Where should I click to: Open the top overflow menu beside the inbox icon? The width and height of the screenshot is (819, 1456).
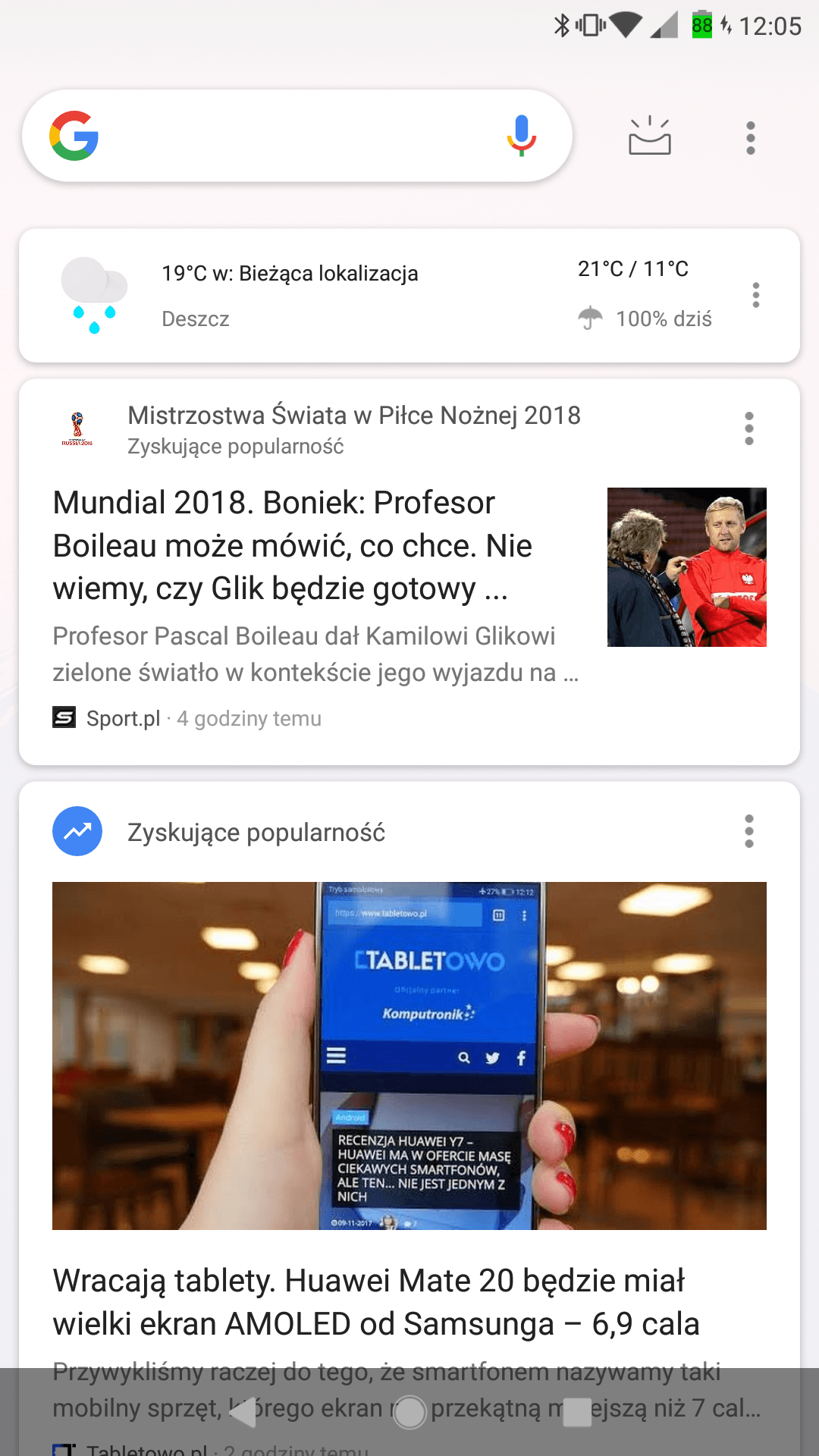(751, 138)
